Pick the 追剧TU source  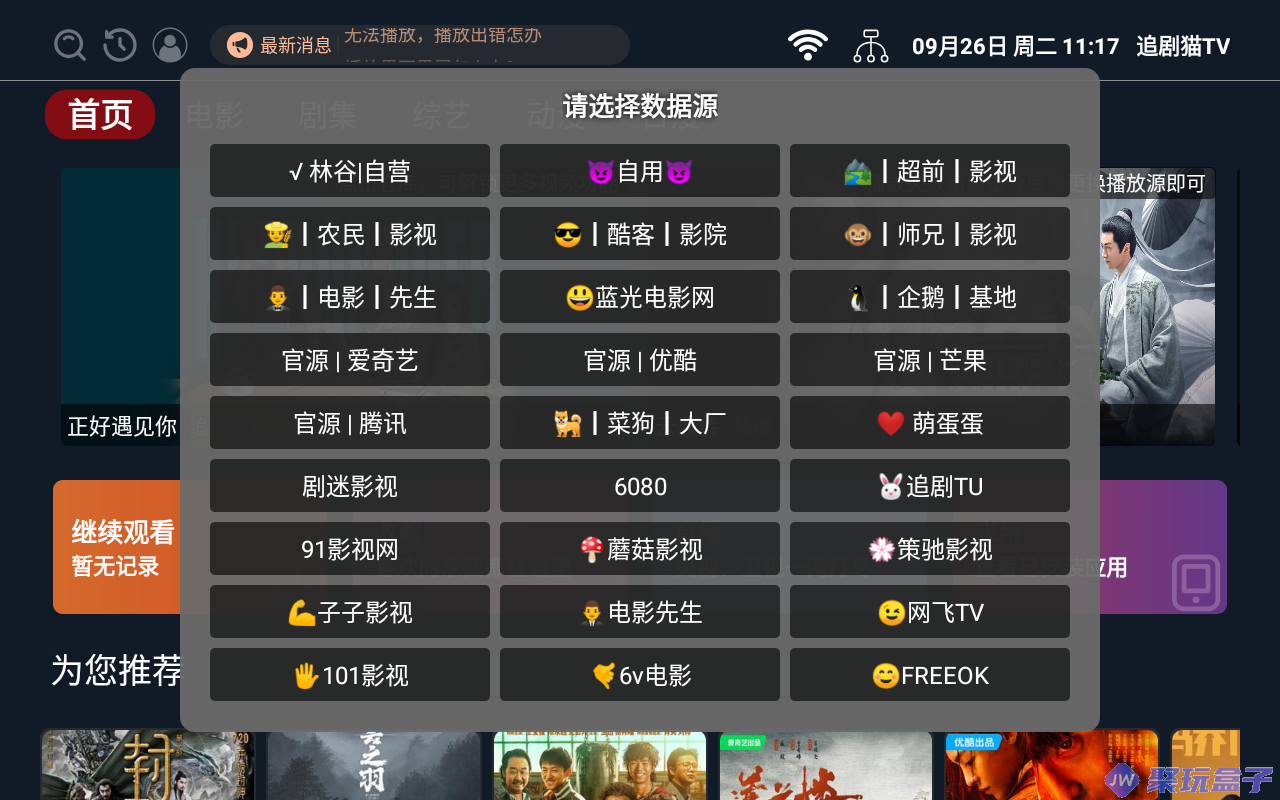pyautogui.click(x=930, y=486)
